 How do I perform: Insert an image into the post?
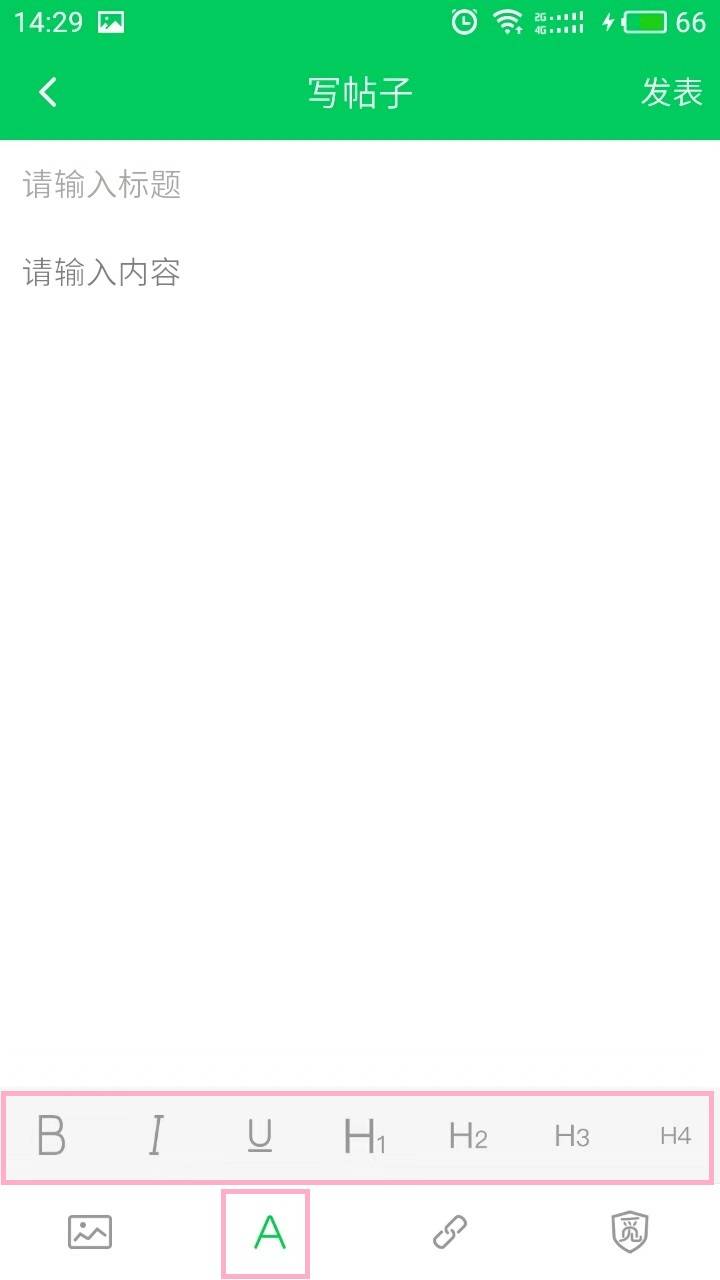point(90,1232)
